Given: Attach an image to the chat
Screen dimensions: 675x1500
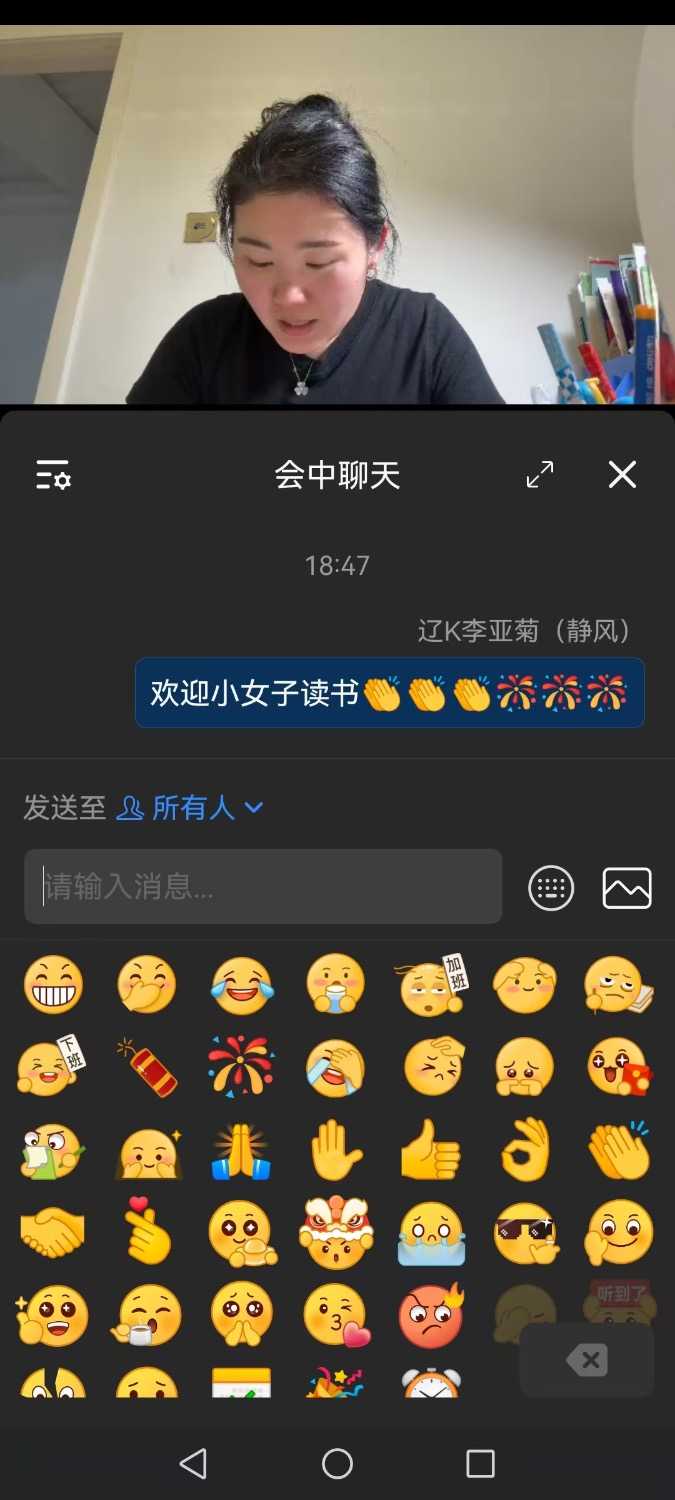Looking at the screenshot, I should [627, 888].
